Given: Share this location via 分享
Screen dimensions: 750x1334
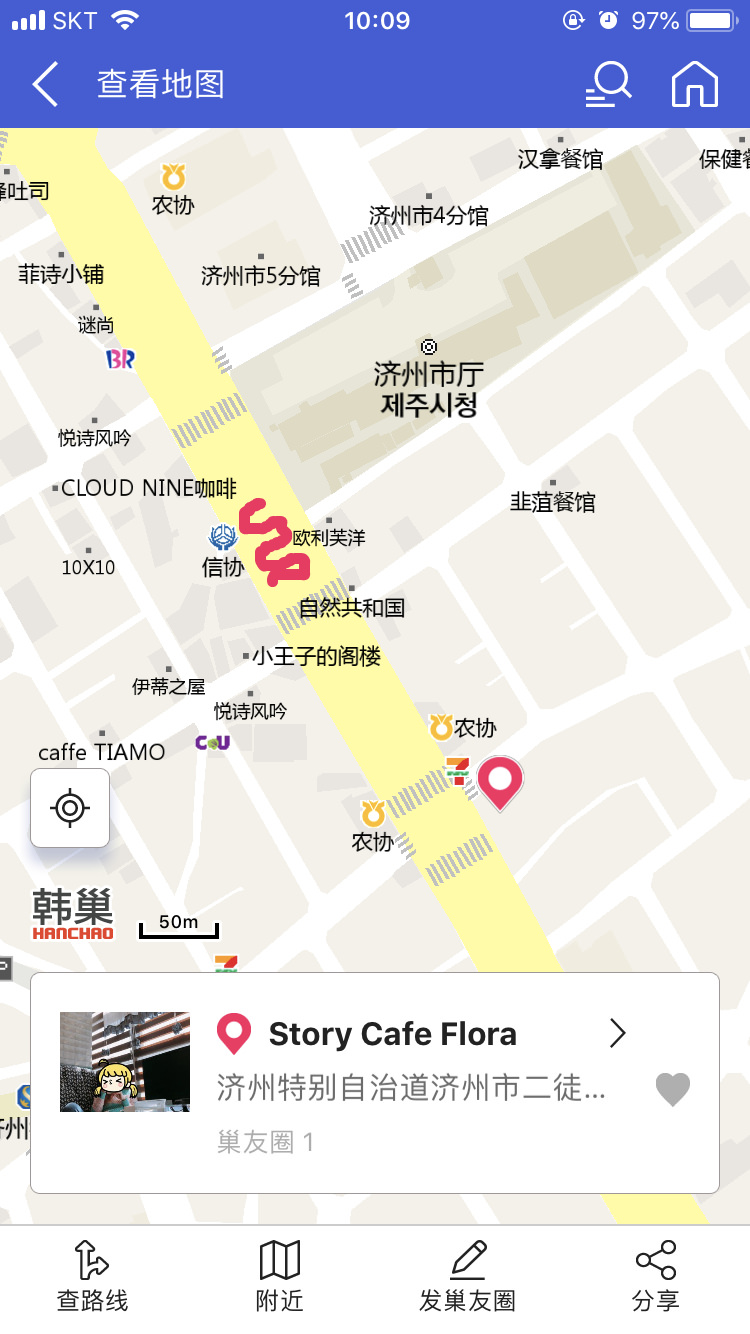Looking at the screenshot, I should coord(655,1277).
